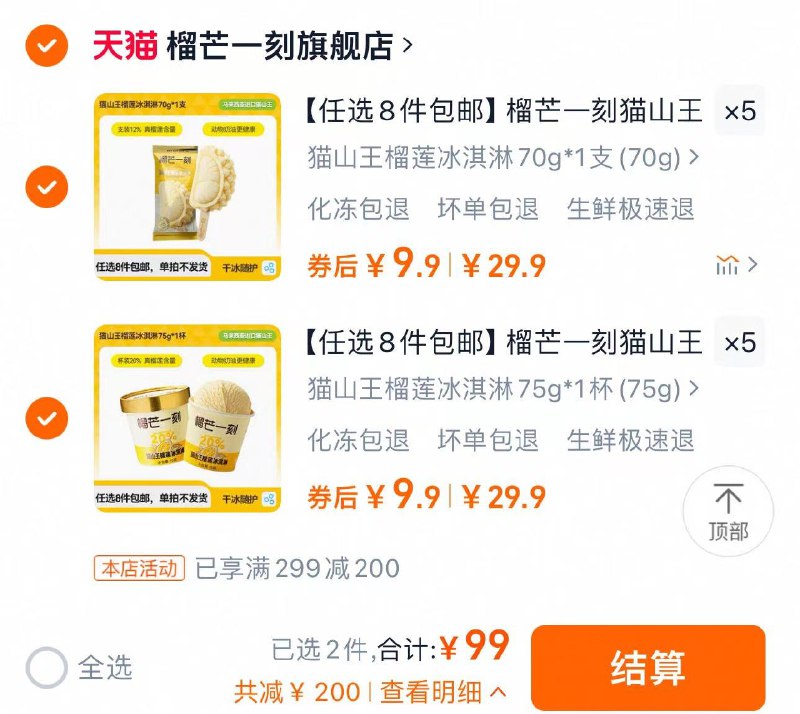
Task: Tap 结算 to check out
Action: (647, 667)
